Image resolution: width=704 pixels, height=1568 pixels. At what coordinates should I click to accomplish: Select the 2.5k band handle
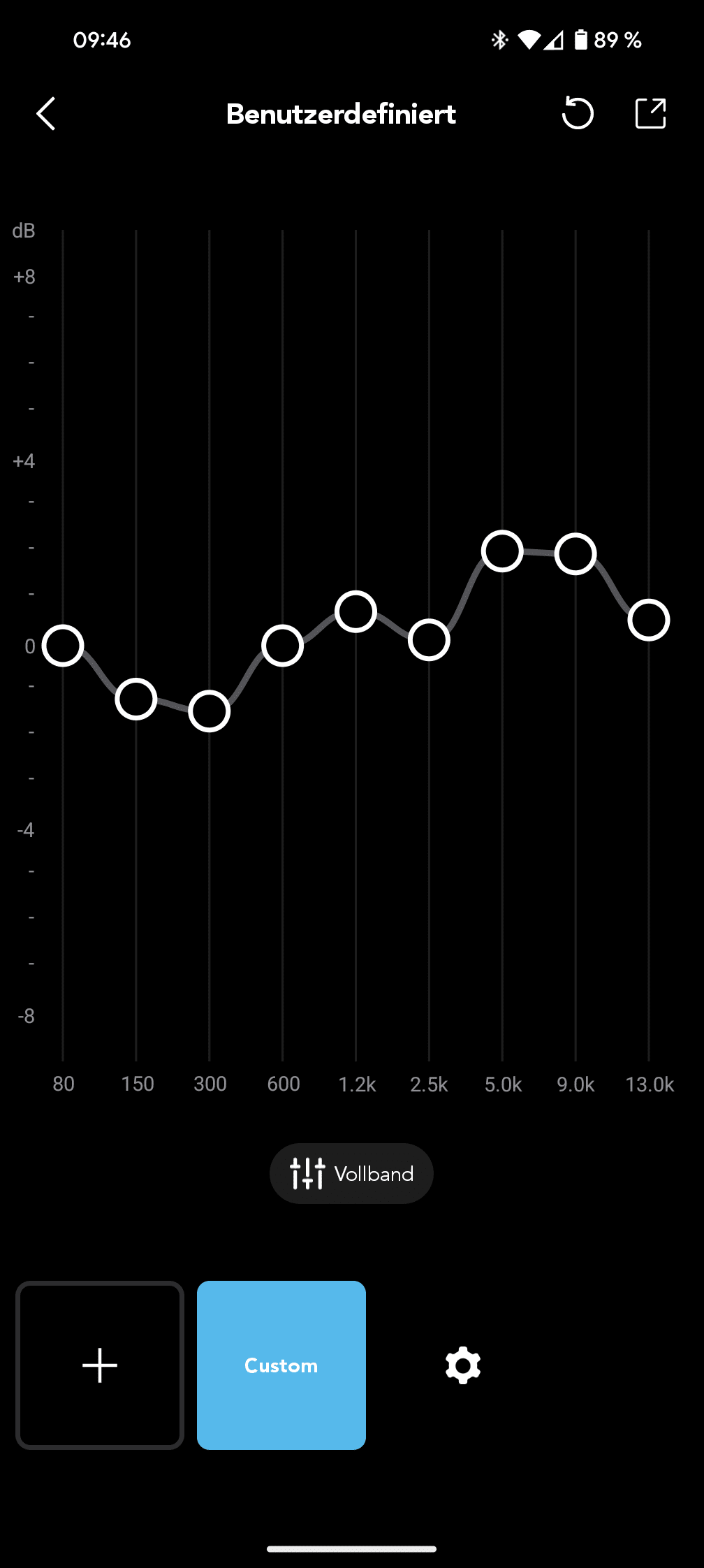[x=429, y=639]
